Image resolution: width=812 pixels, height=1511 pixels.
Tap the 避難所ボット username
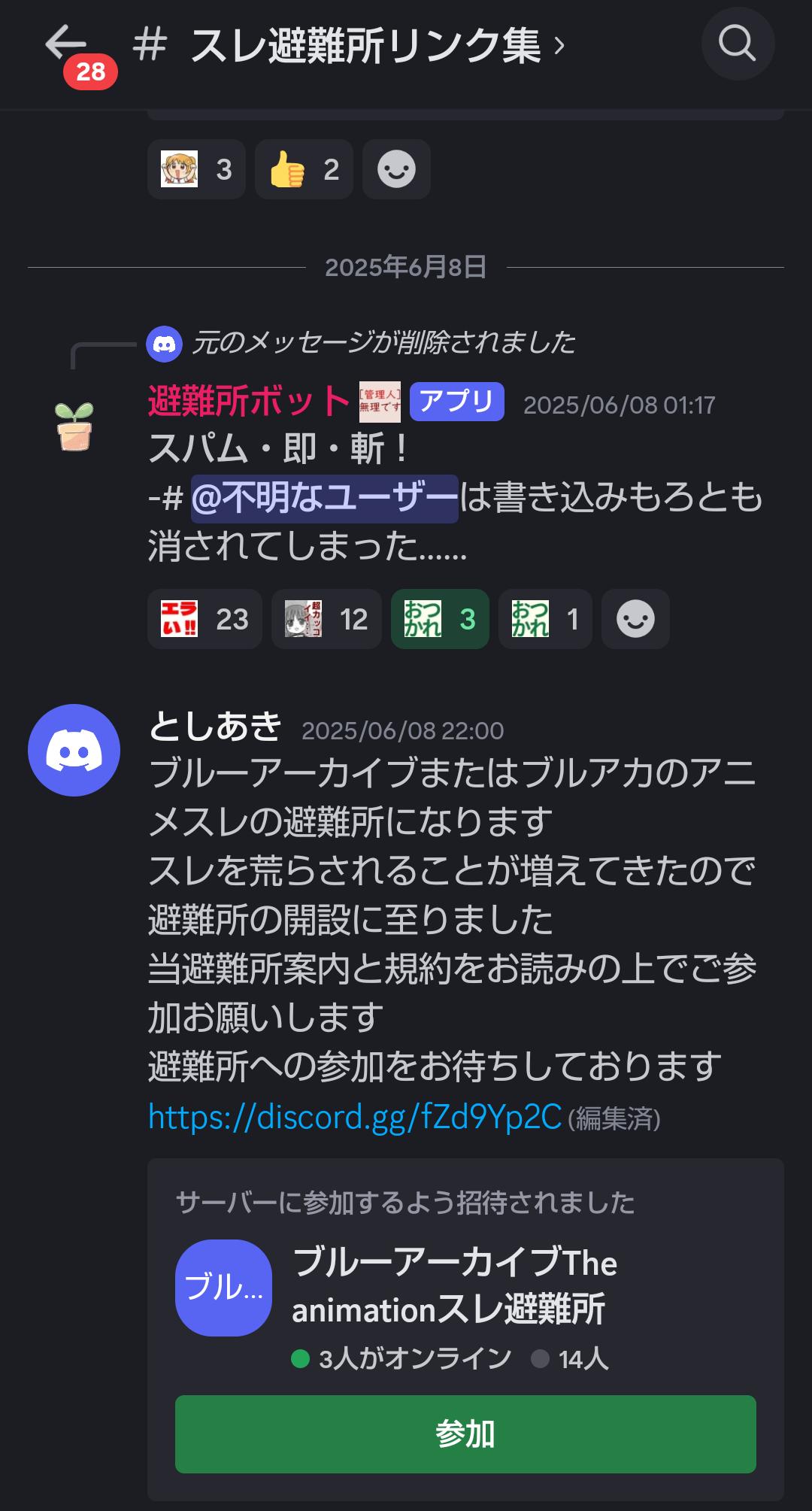pyautogui.click(x=248, y=401)
